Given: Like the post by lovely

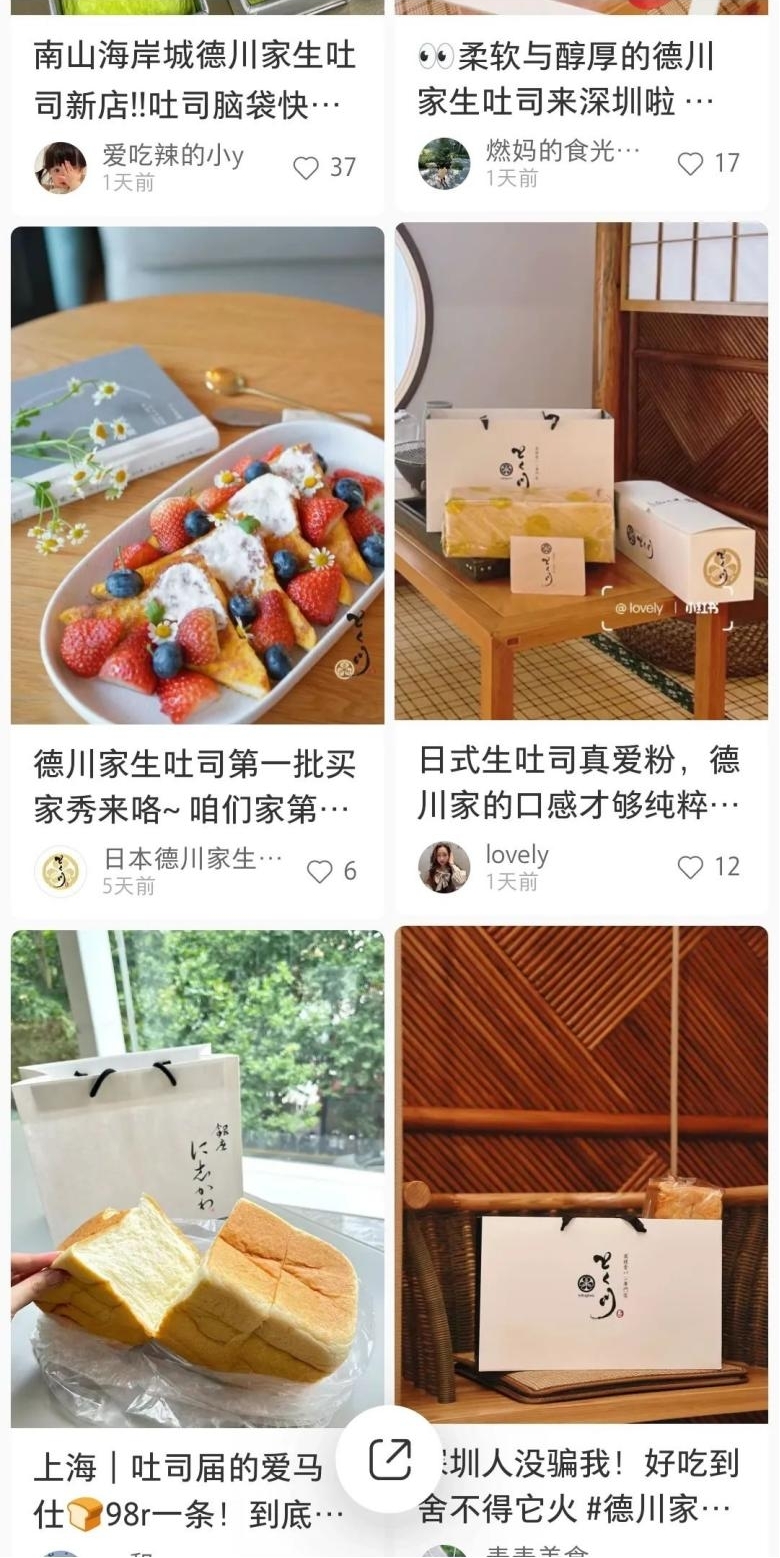Looking at the screenshot, I should [x=691, y=867].
